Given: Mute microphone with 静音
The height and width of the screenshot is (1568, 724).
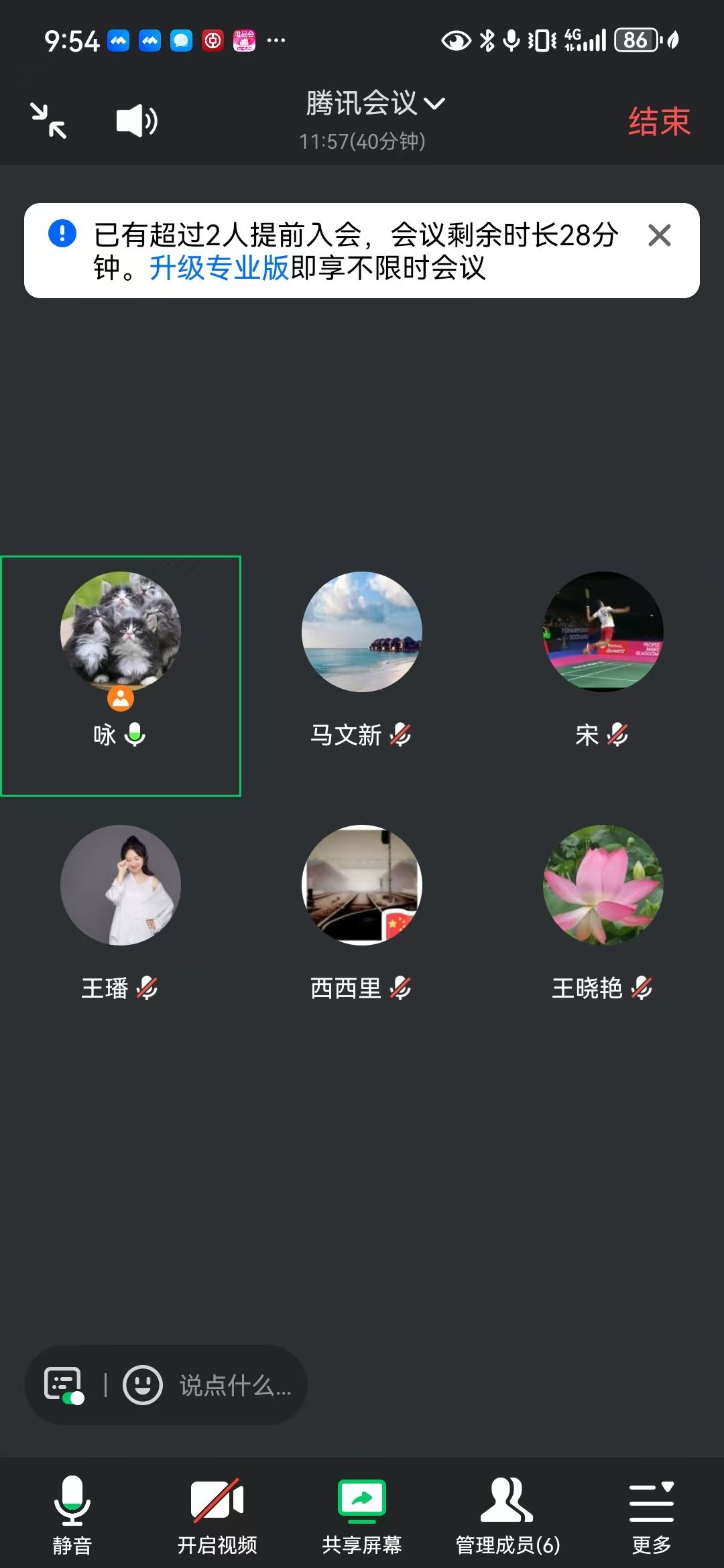Looking at the screenshot, I should coord(72,1514).
